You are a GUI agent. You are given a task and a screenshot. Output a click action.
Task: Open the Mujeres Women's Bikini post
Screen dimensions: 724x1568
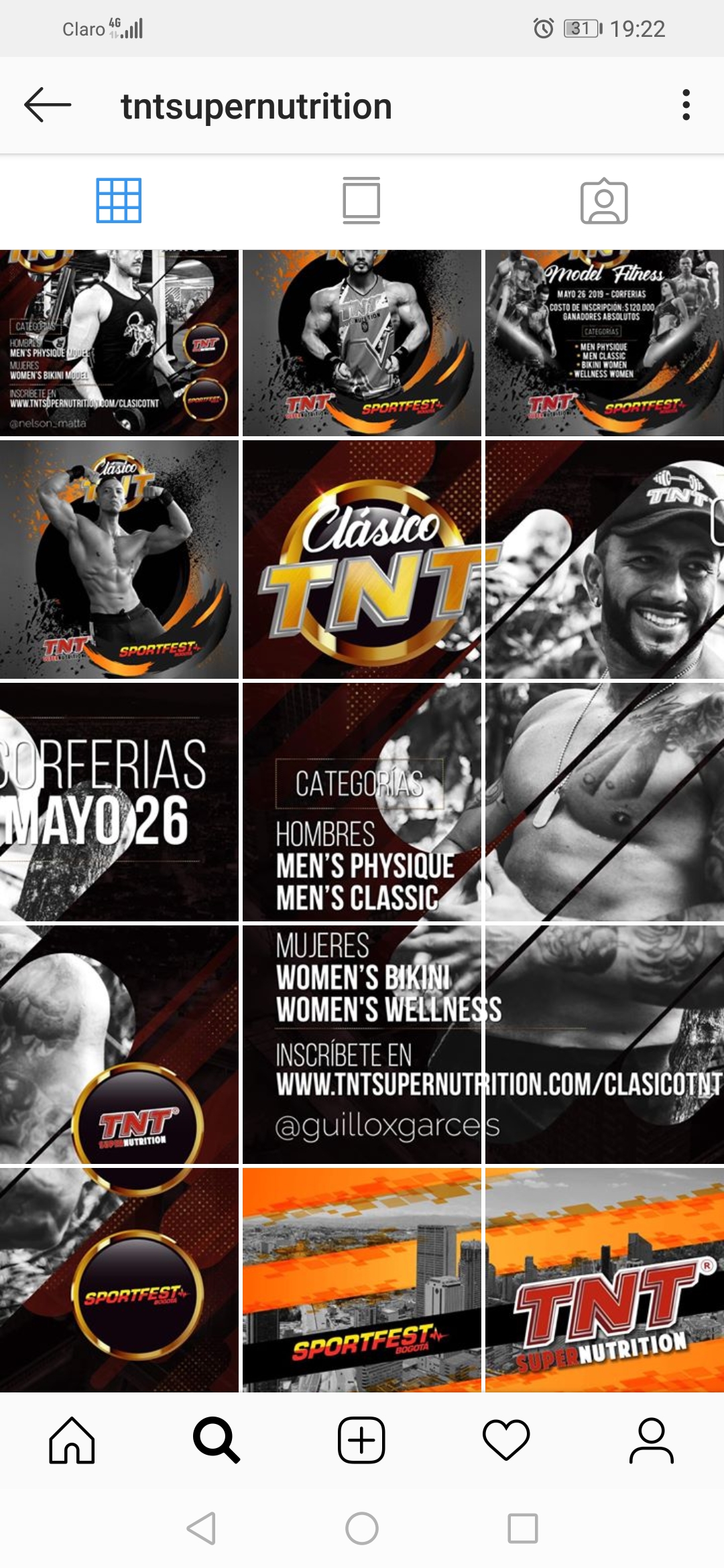tap(361, 1044)
